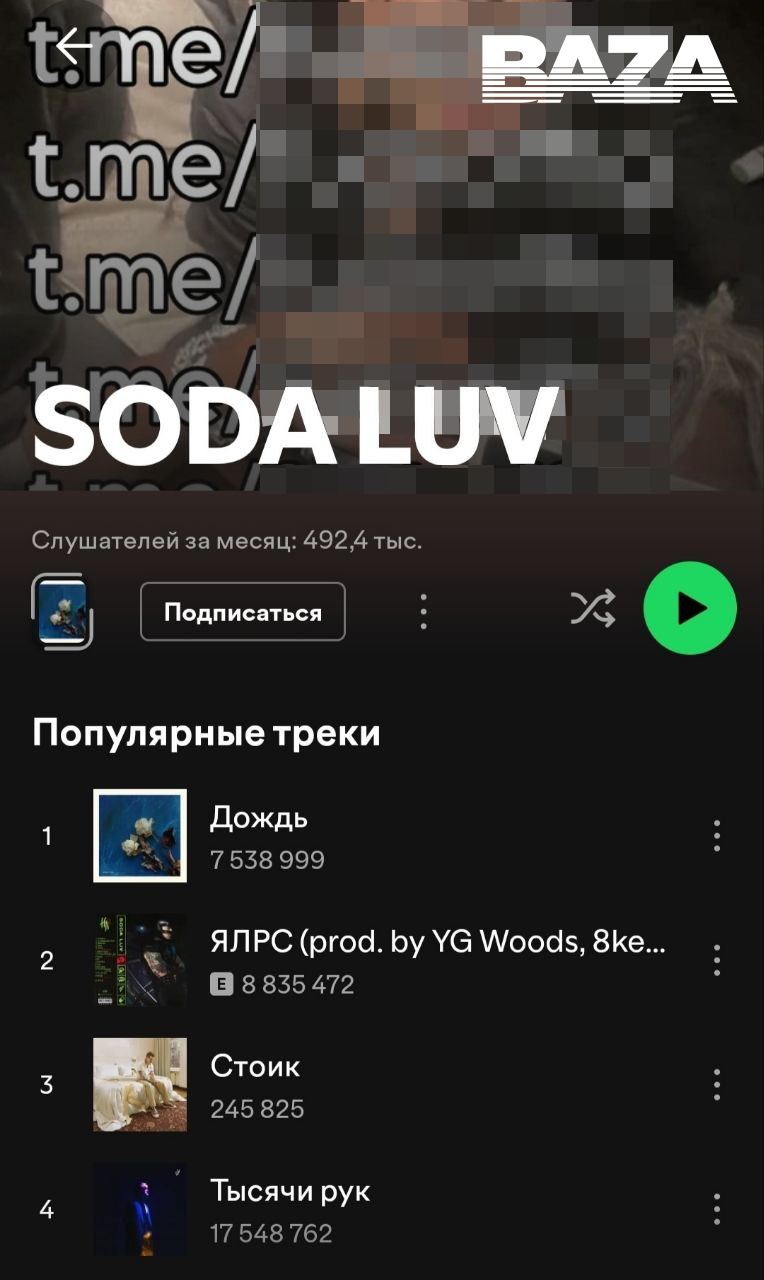The image size is (764, 1280).
Task: Open options for the track Дождь
Action: point(717,836)
